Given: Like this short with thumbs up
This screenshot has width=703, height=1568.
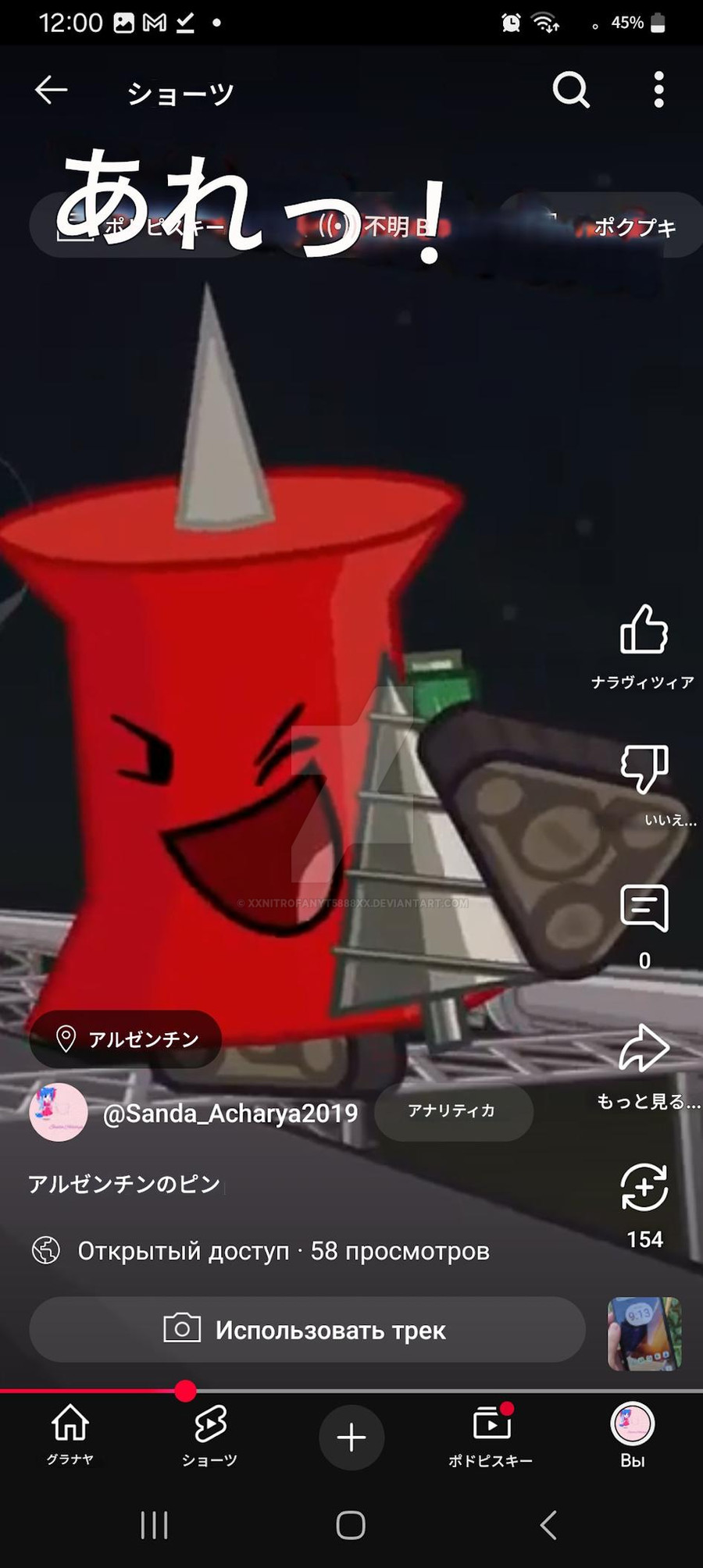Looking at the screenshot, I should [644, 630].
